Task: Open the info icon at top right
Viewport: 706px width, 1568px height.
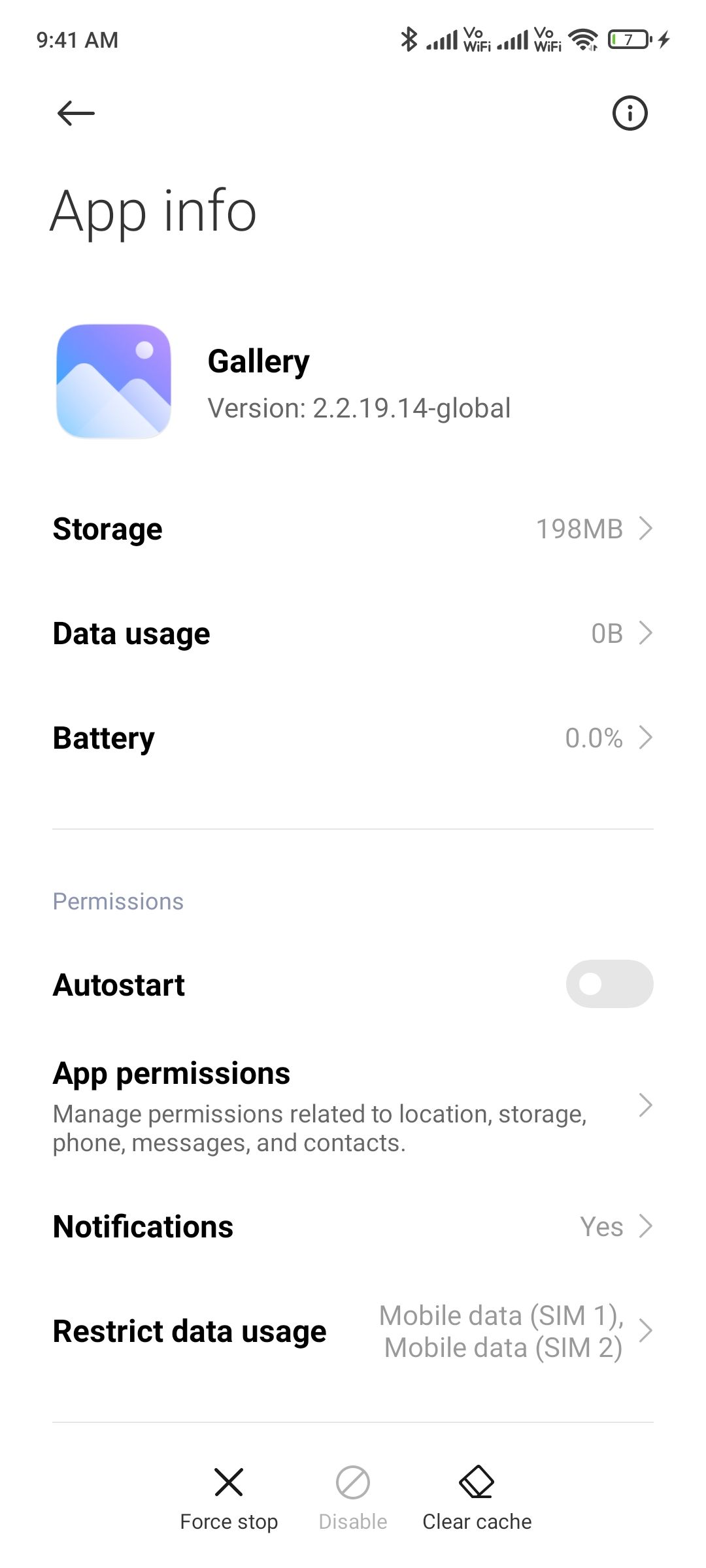Action: (631, 113)
